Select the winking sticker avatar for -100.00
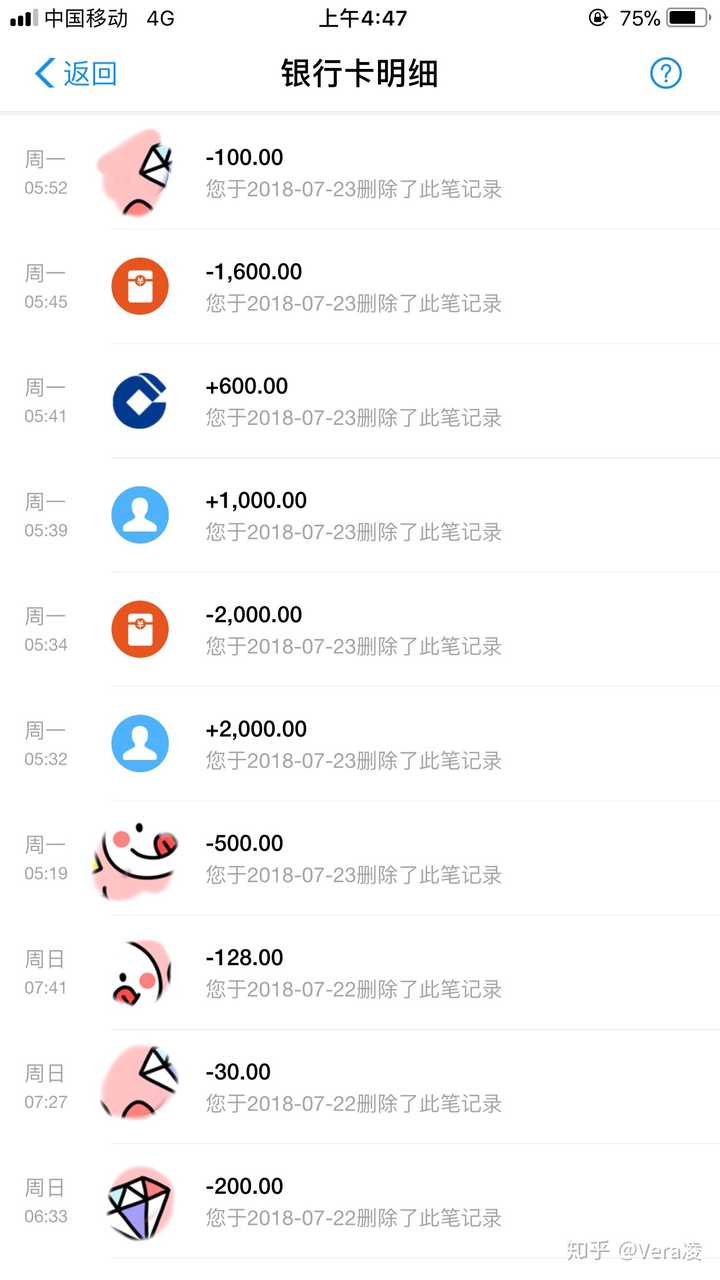Viewport: 720px width, 1280px height. 140,172
